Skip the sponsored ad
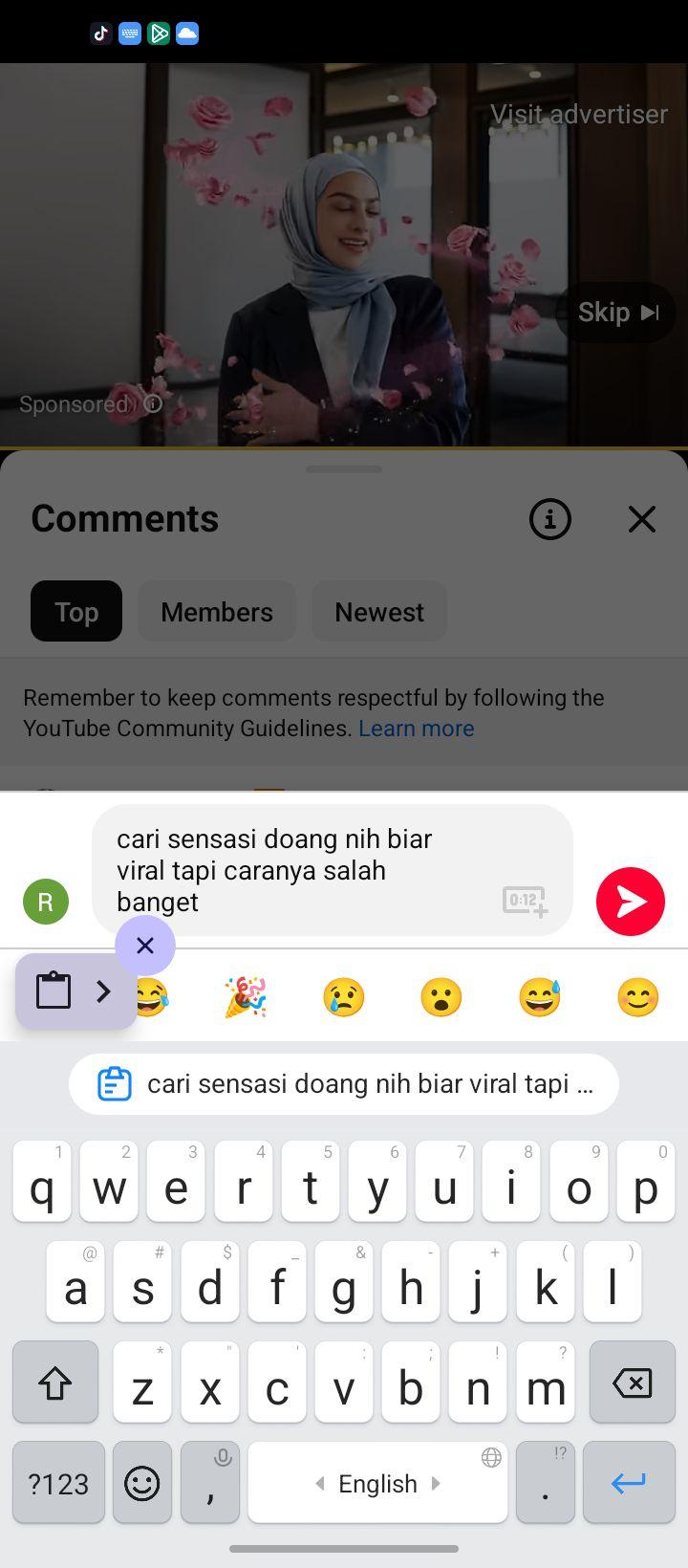The width and height of the screenshot is (688, 1568). click(617, 313)
